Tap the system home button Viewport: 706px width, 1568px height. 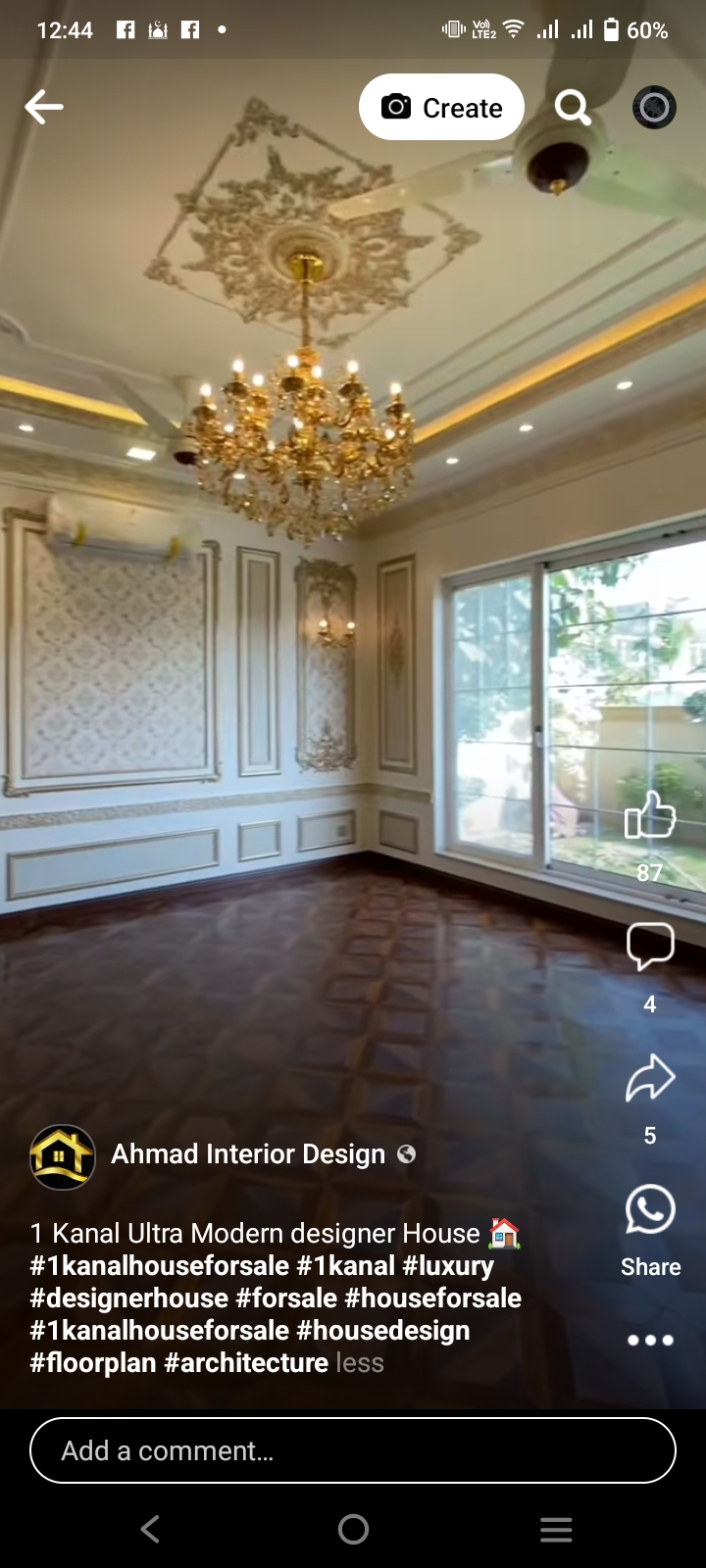(353, 1529)
